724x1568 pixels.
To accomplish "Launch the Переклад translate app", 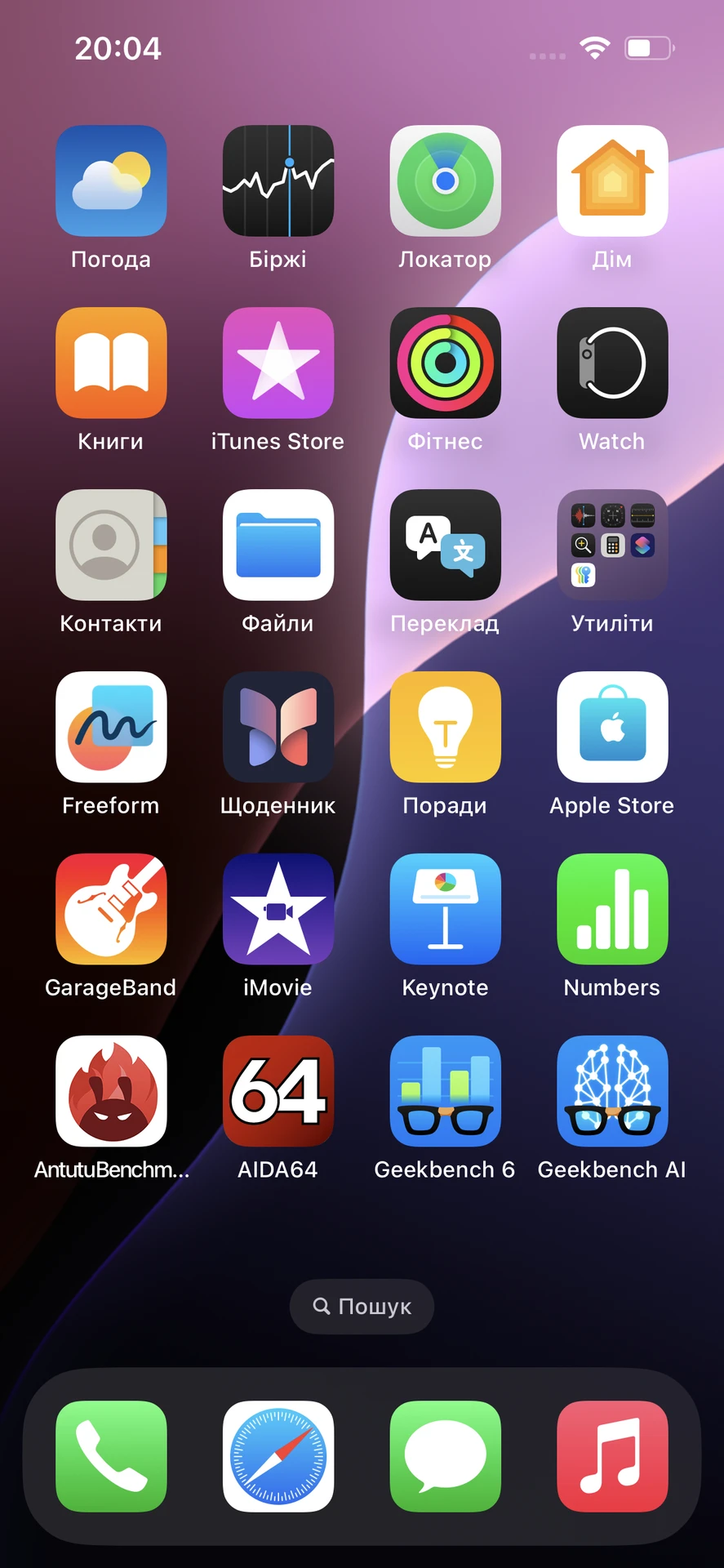I will pyautogui.click(x=445, y=545).
